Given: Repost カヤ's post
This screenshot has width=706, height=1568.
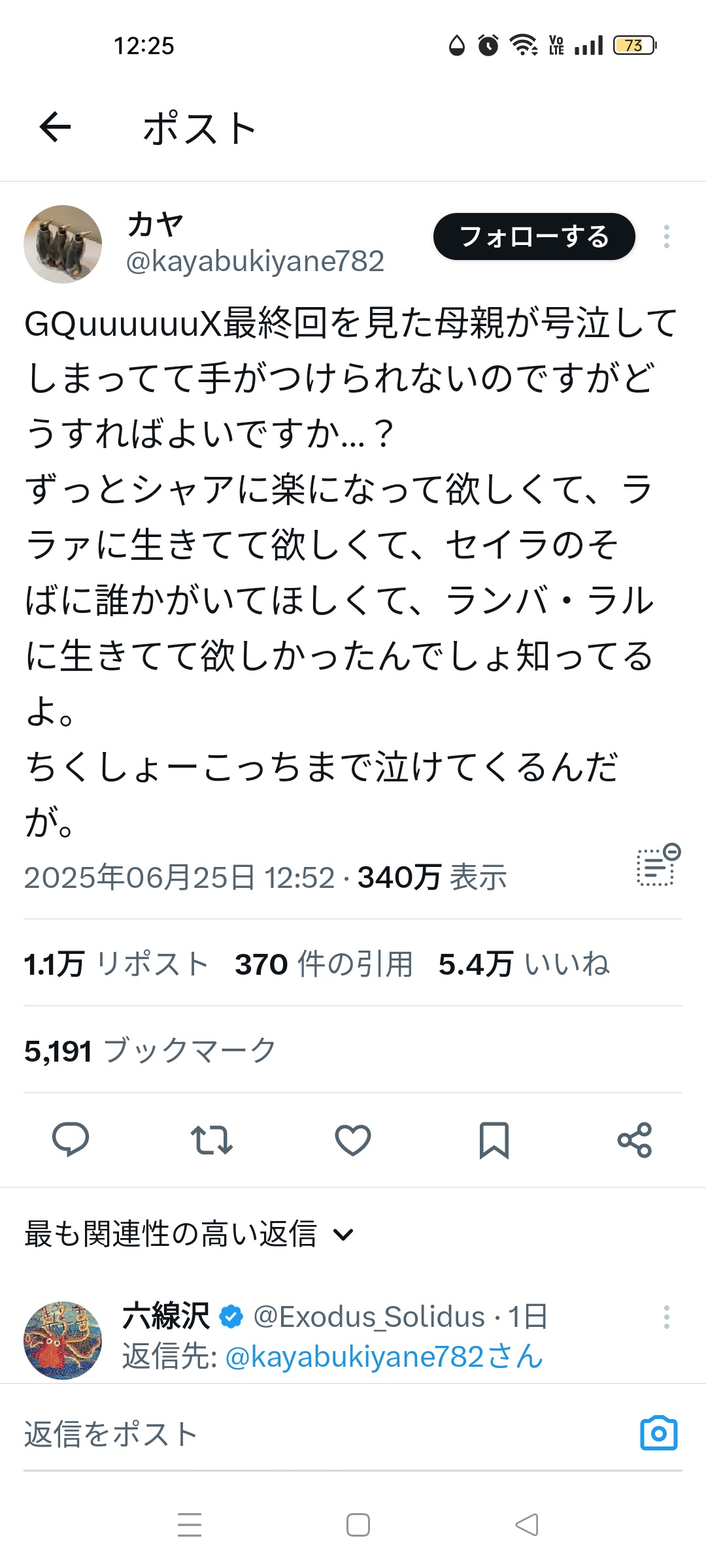Looking at the screenshot, I should coord(212,1140).
